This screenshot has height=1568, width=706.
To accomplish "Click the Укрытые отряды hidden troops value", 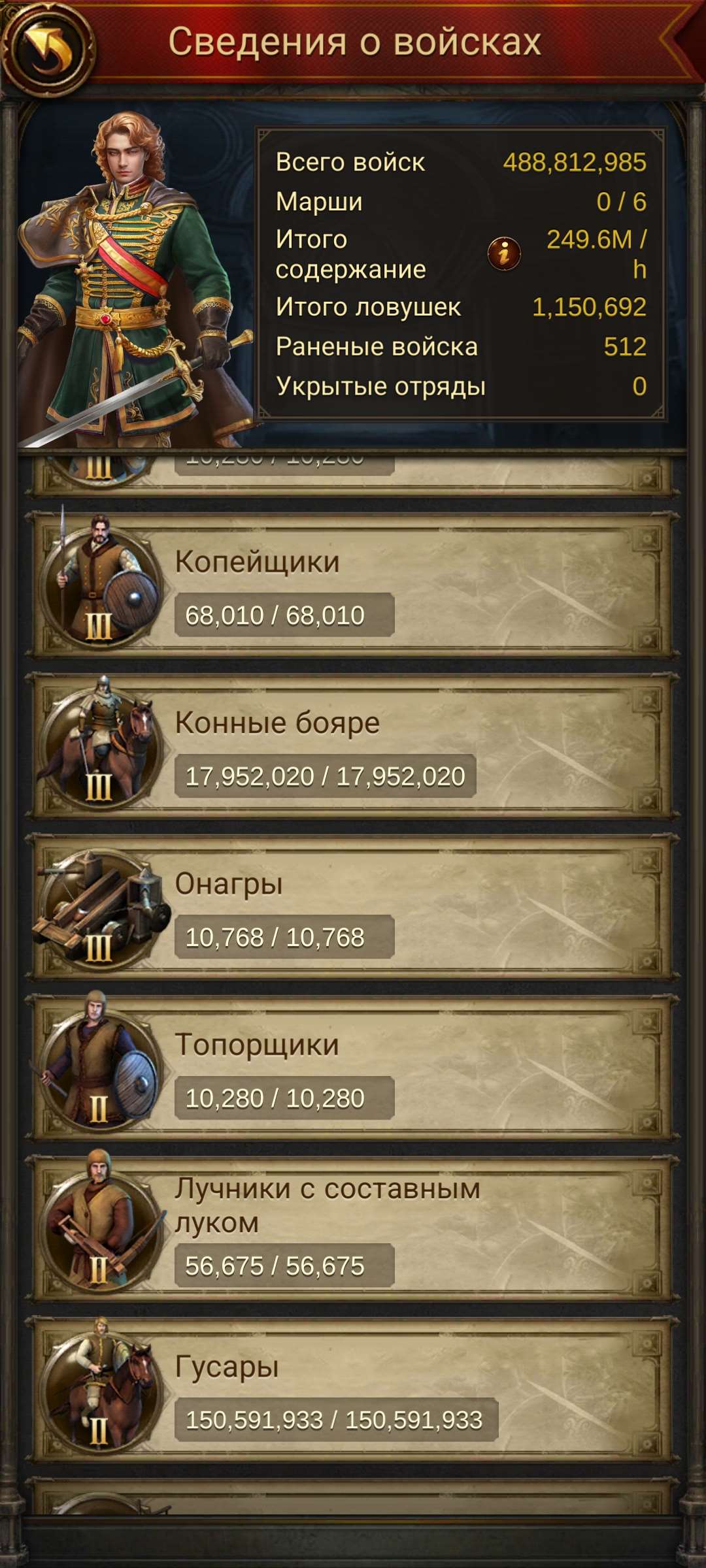I will [639, 388].
